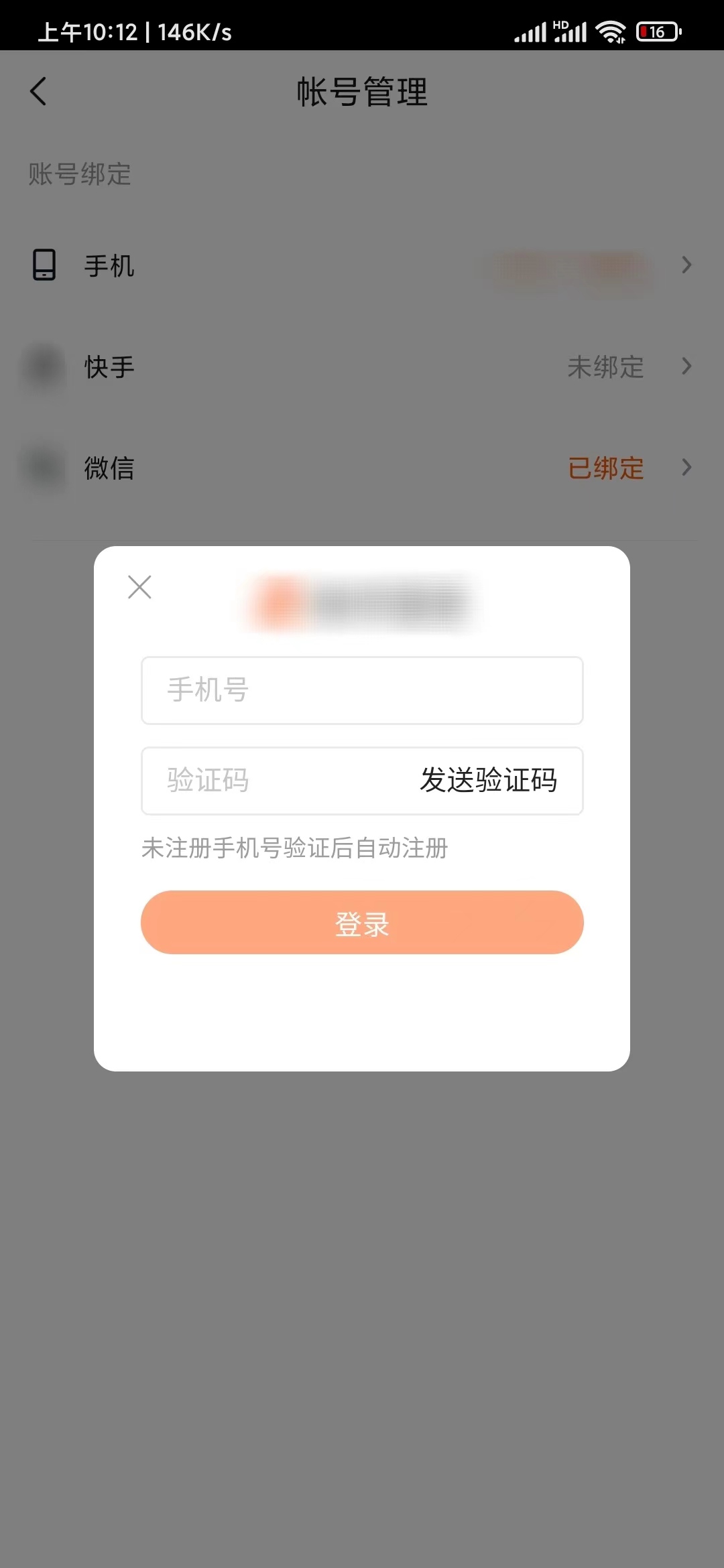Tap the battery indicator in the status bar
Image resolution: width=724 pixels, height=1568 pixels.
[658, 30]
